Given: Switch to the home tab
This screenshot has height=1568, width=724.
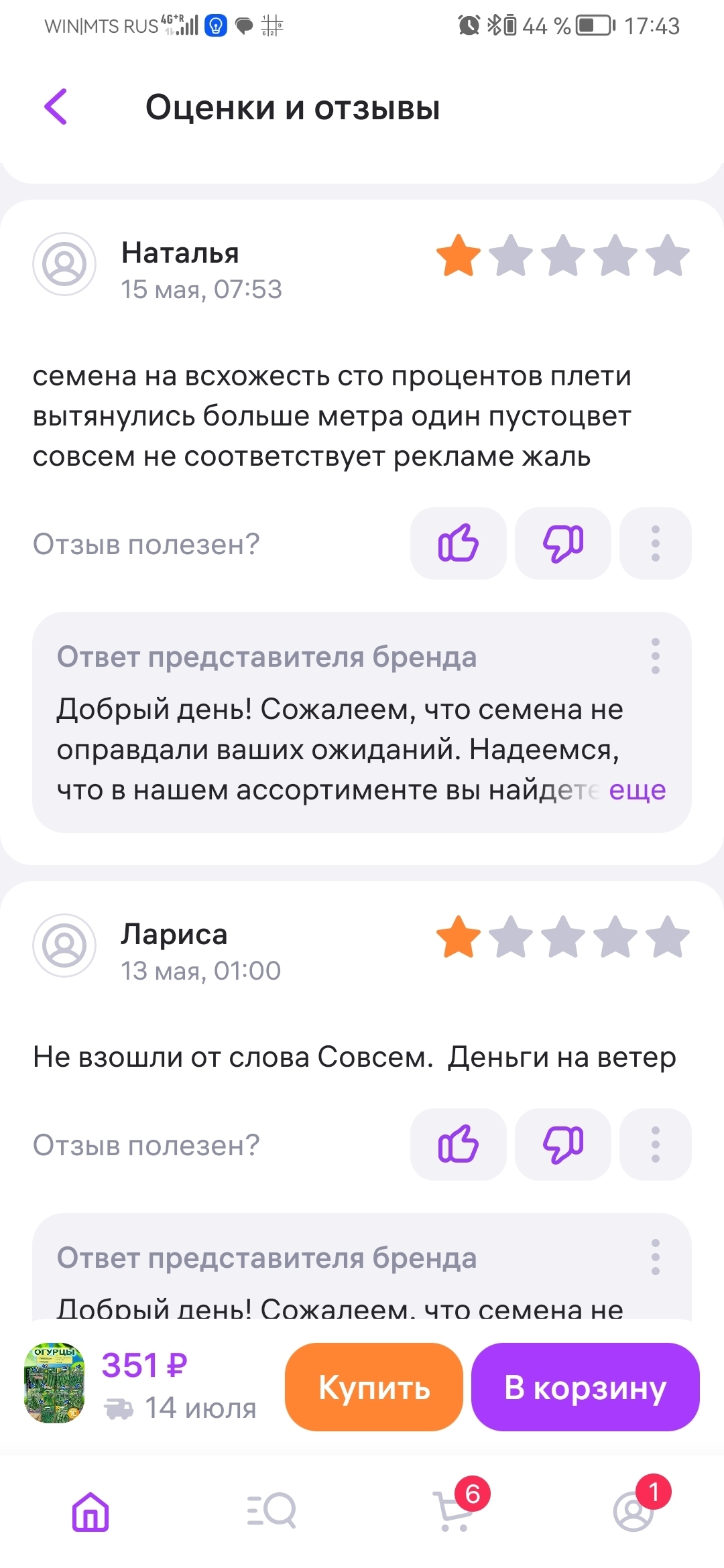Looking at the screenshot, I should click(90, 1512).
